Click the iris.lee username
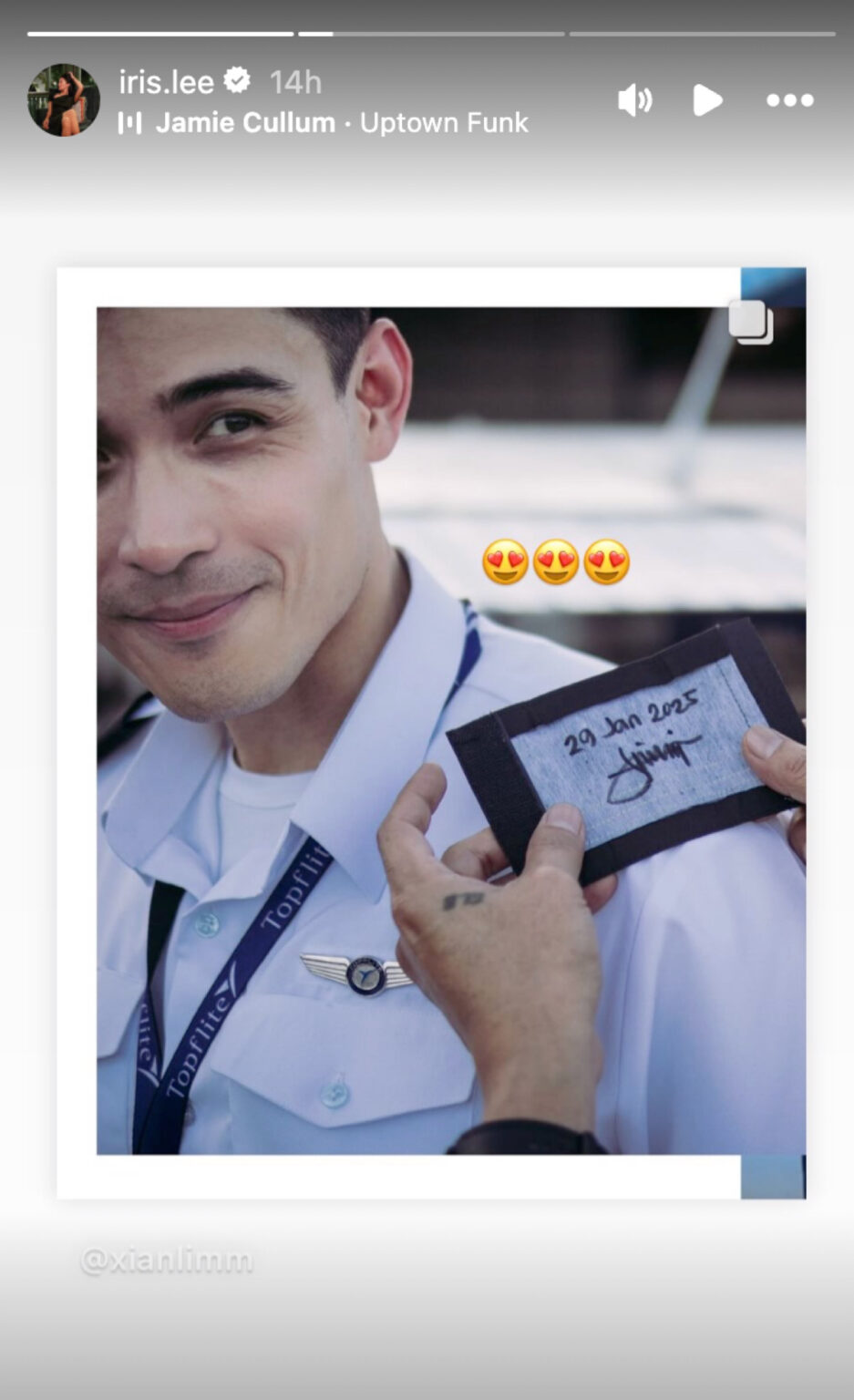This screenshot has height=1400, width=854. point(164,81)
